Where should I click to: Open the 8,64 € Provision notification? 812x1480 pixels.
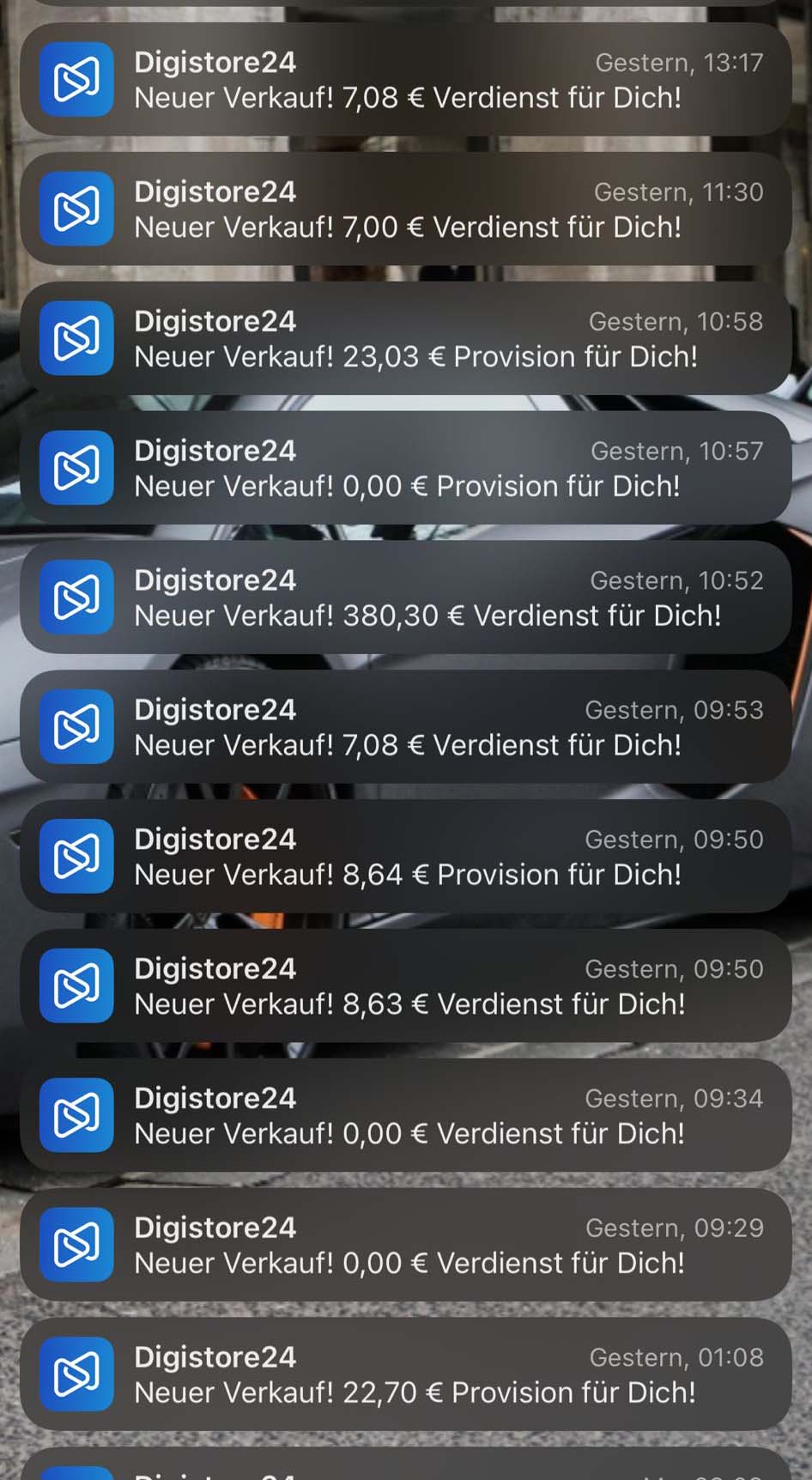tap(405, 857)
